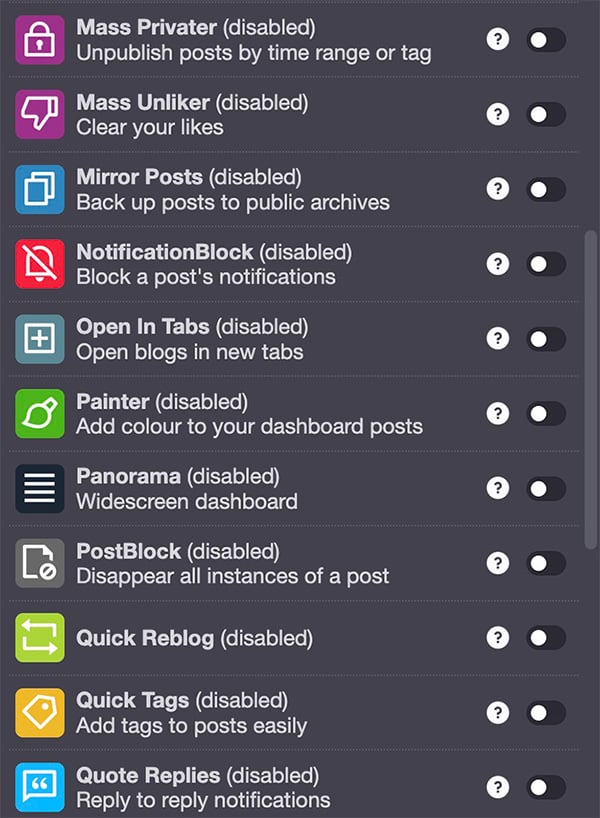The height and width of the screenshot is (818, 600).
Task: Show Painter help details
Action: 497,413
